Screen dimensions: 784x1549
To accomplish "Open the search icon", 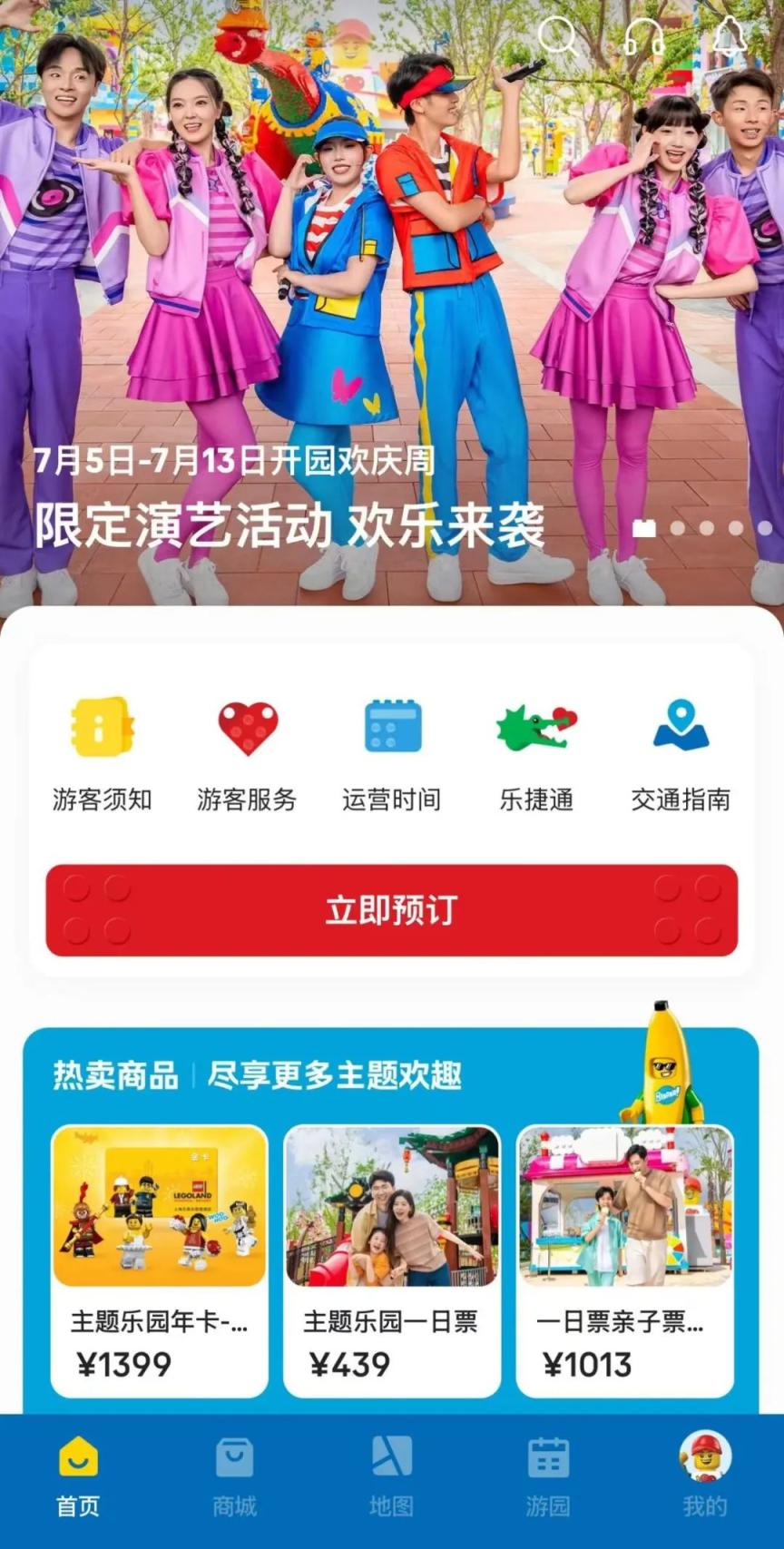I will coord(557,37).
